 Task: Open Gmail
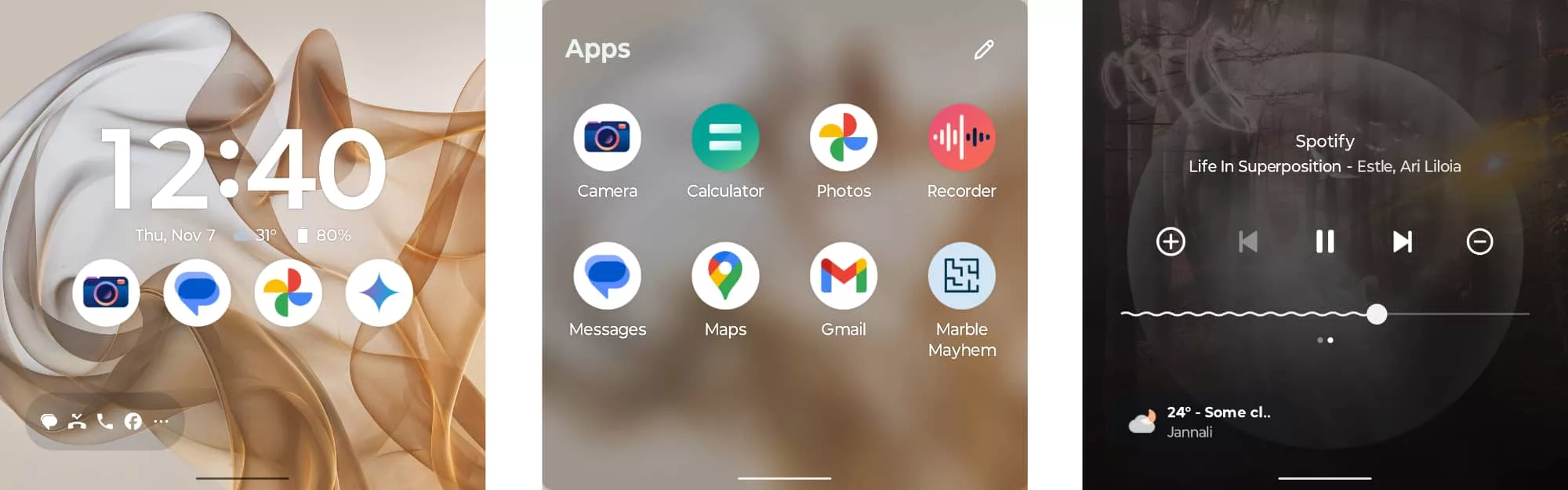[844, 276]
